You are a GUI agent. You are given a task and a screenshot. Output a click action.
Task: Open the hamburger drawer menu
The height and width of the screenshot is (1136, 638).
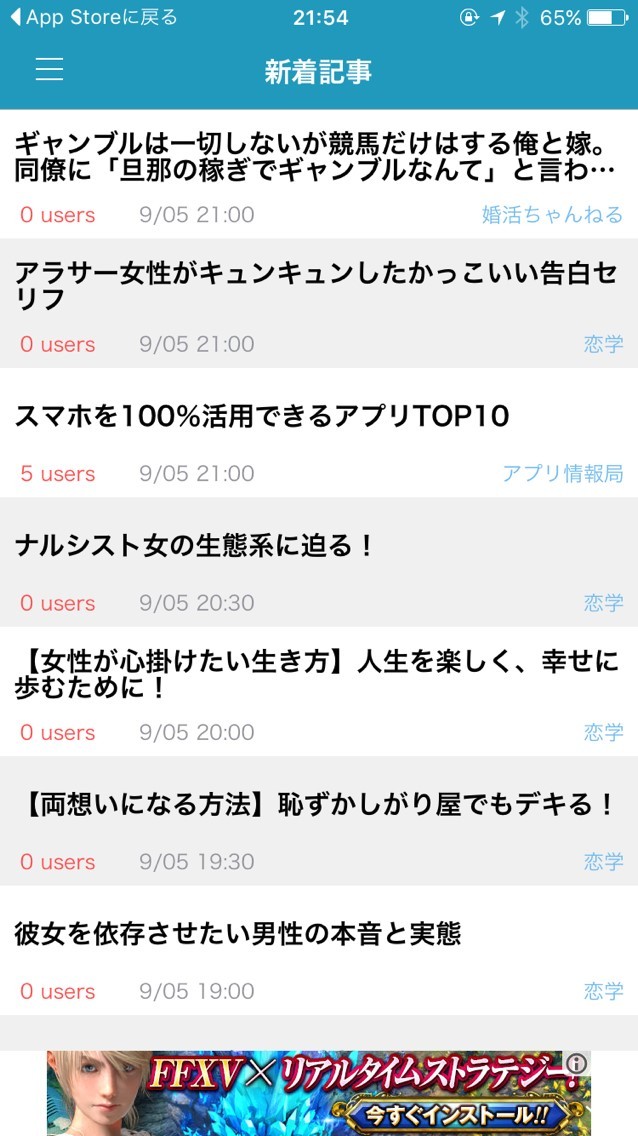(49, 69)
